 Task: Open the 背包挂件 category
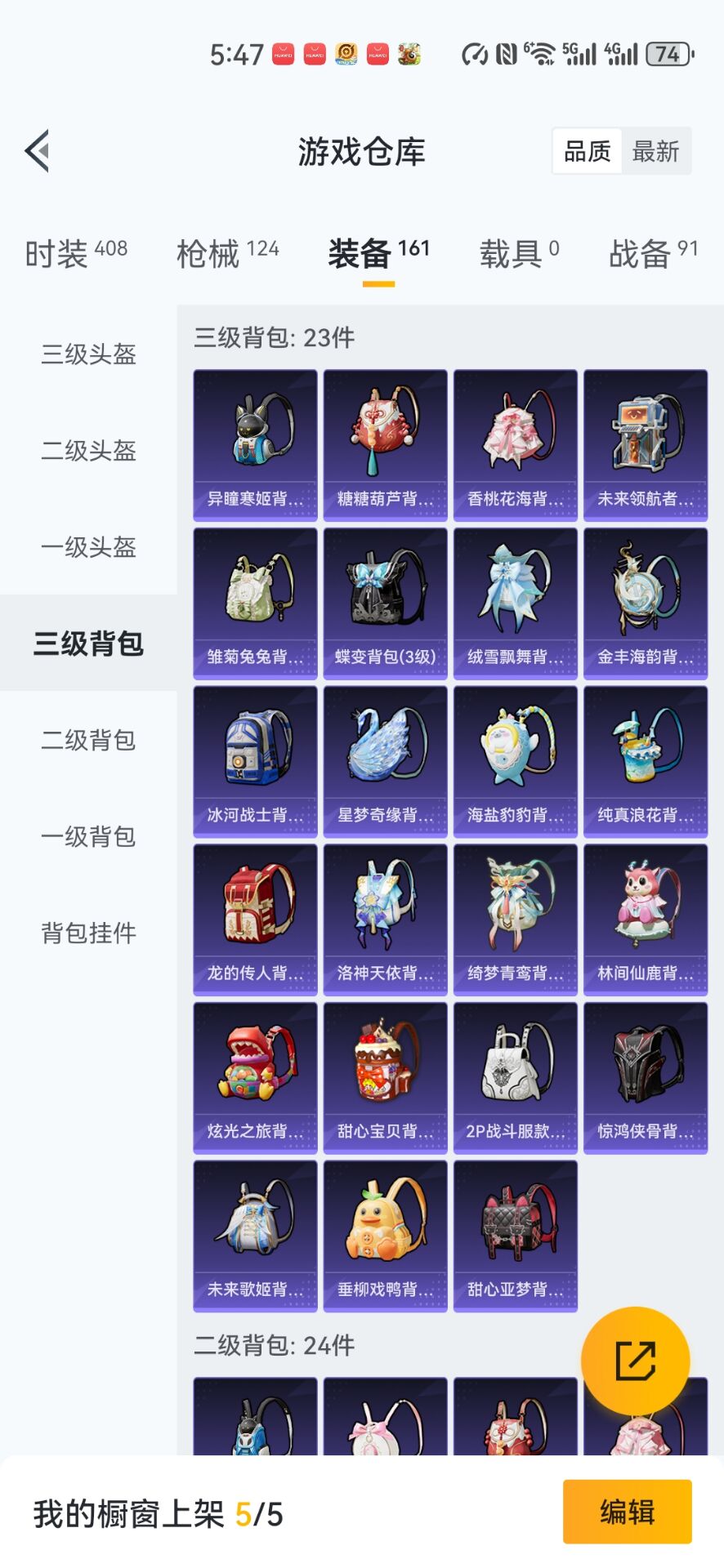pyautogui.click(x=88, y=933)
